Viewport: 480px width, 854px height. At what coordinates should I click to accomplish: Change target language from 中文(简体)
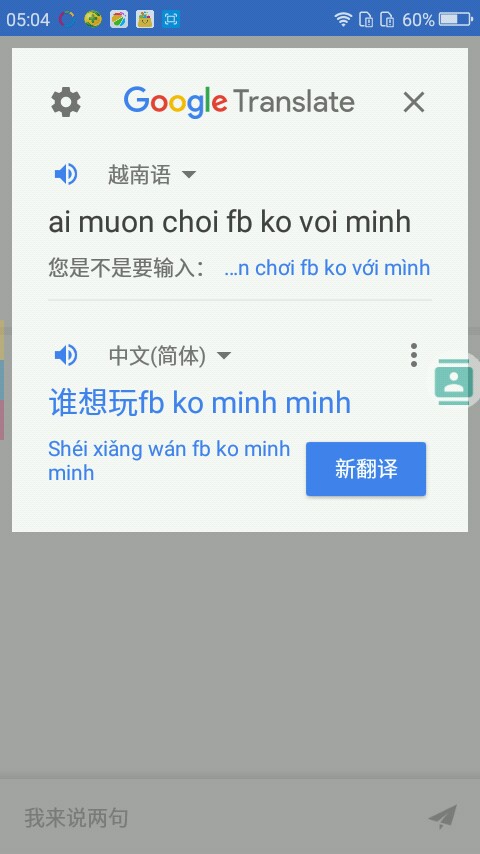(x=169, y=356)
